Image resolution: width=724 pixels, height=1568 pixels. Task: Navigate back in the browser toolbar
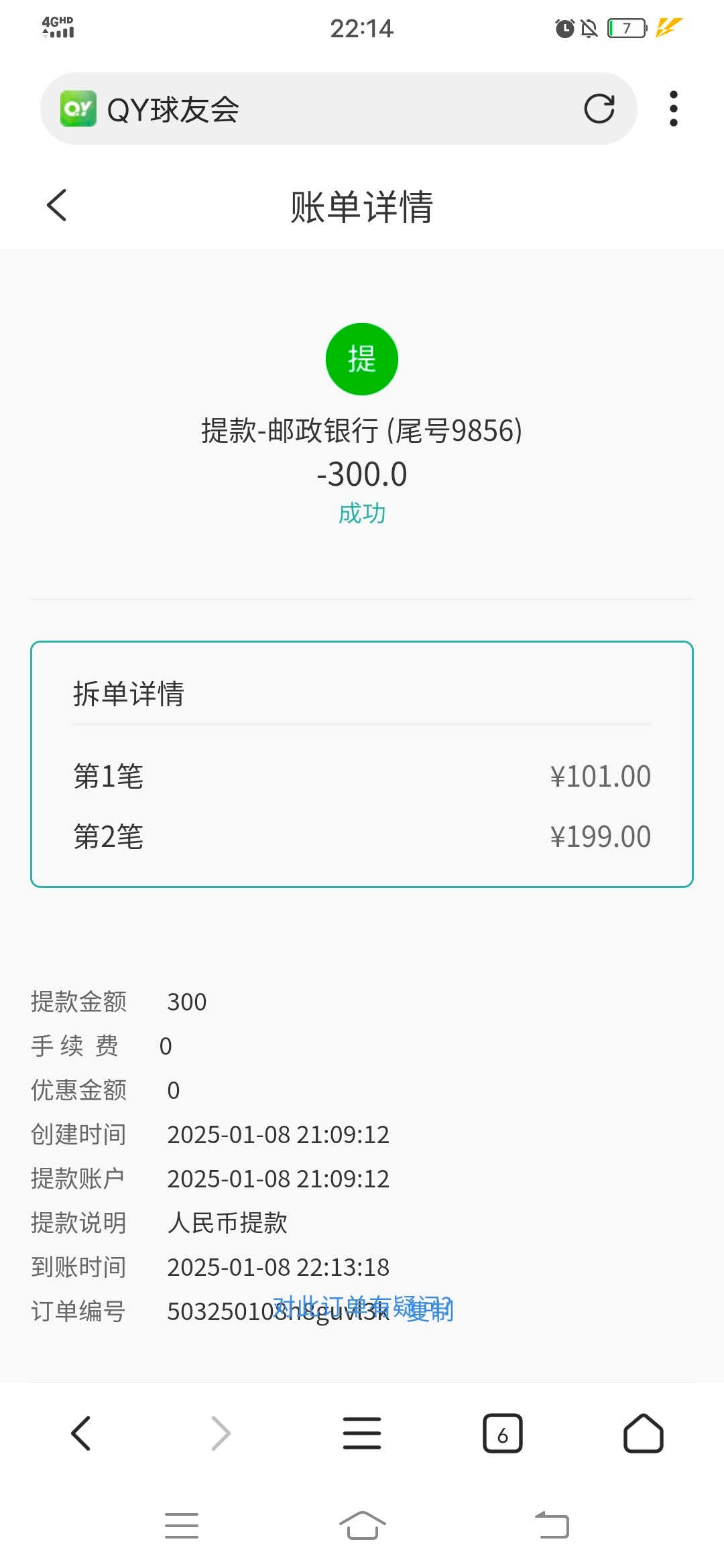point(80,1434)
